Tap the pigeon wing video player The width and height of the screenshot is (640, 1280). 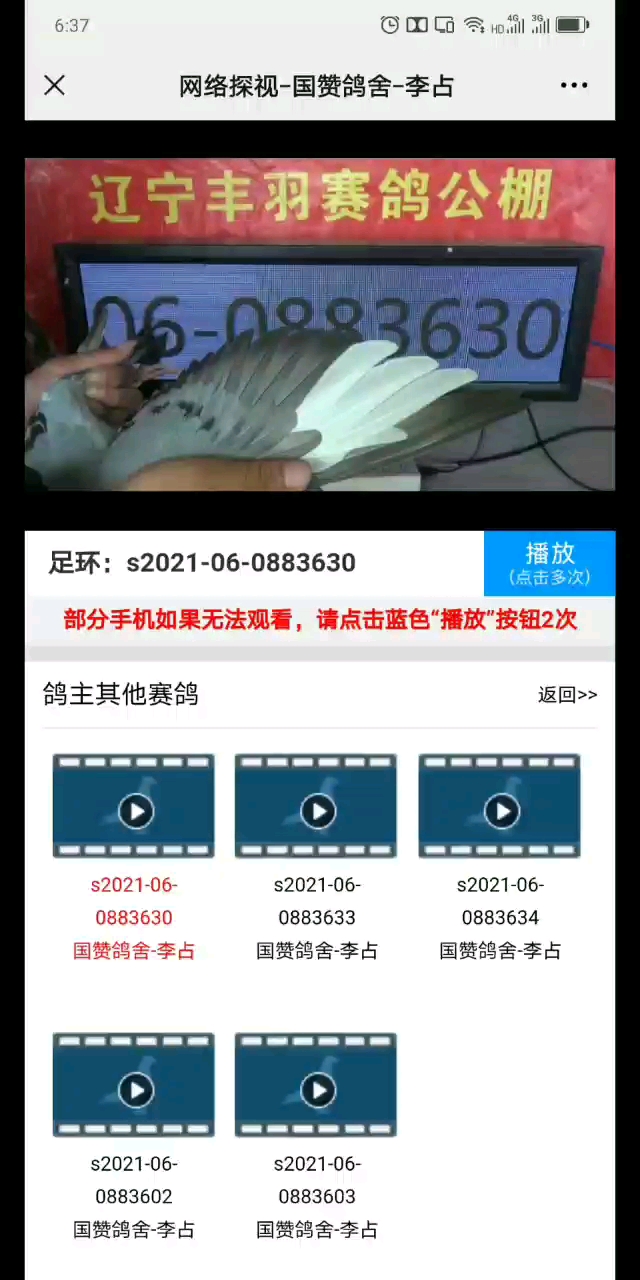[x=320, y=325]
